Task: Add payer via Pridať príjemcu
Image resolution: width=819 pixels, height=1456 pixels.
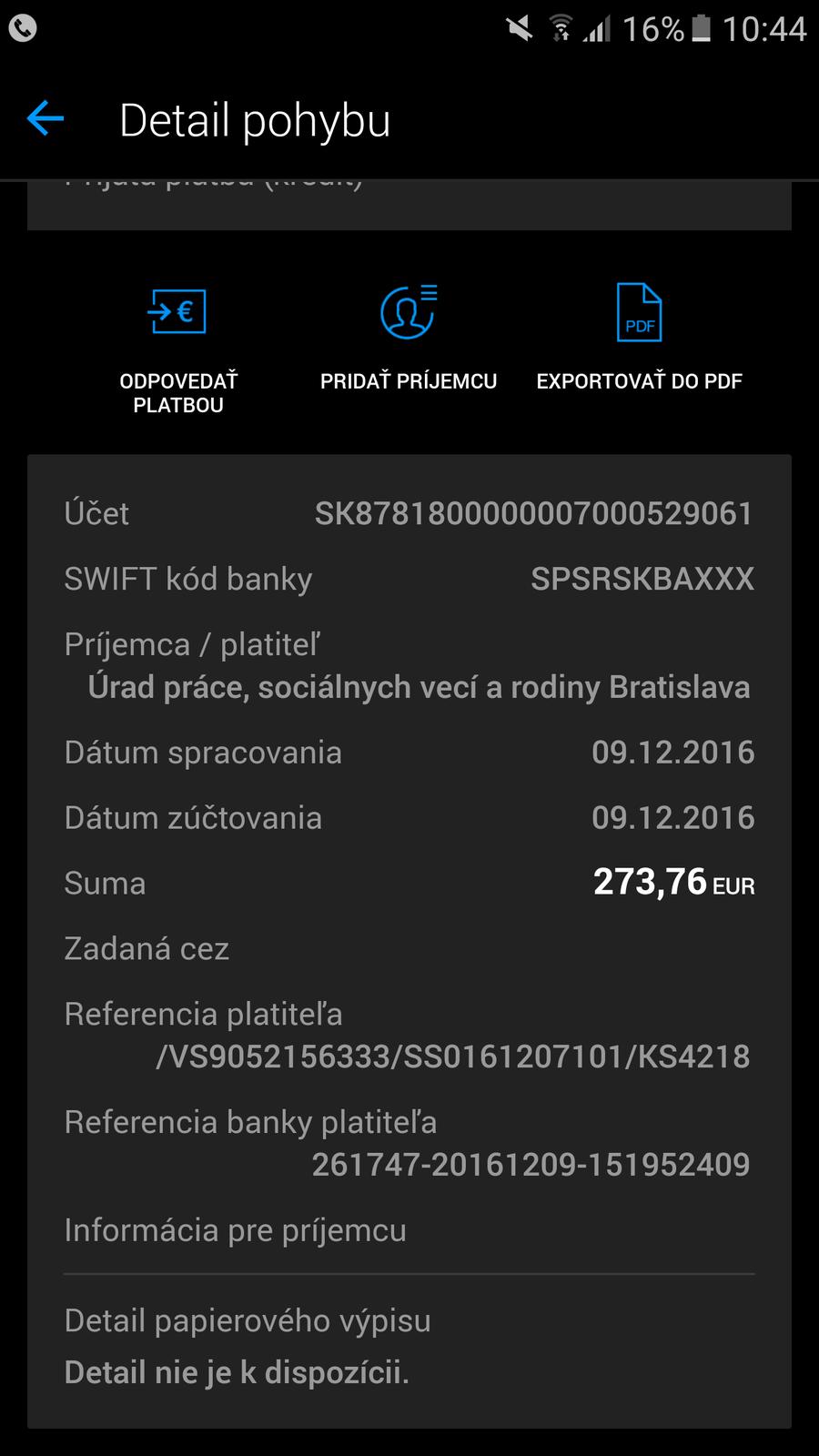Action: pos(409,339)
